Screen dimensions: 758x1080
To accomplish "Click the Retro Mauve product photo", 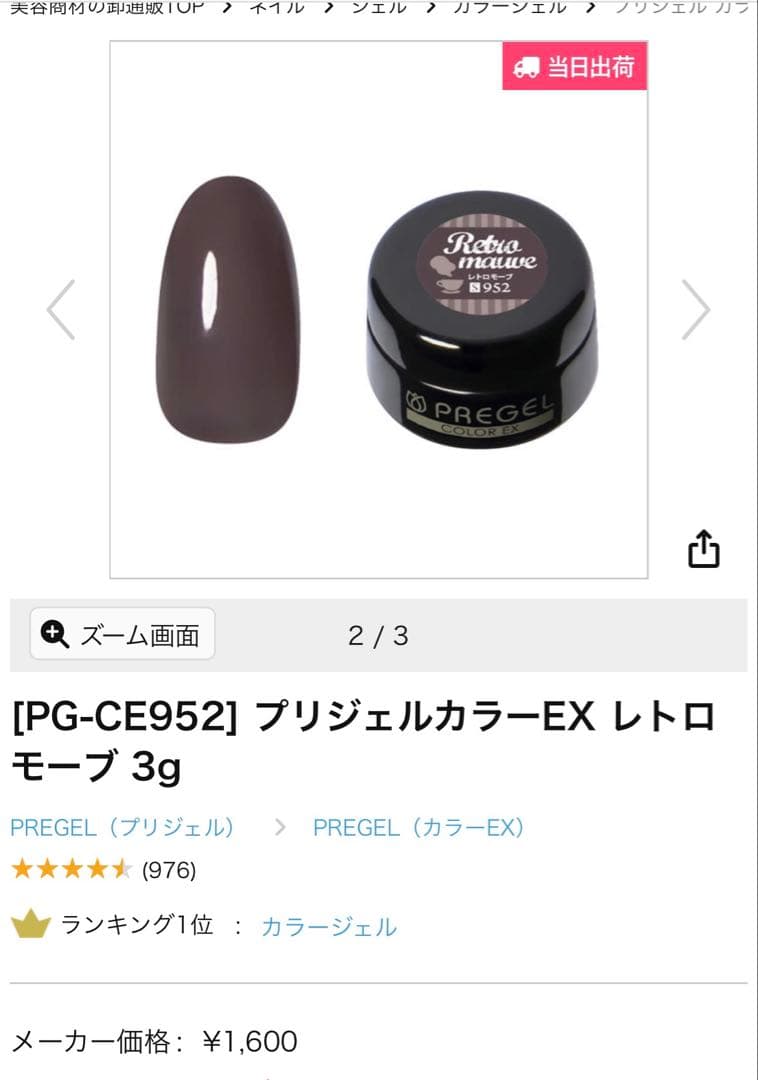I will (x=380, y=310).
